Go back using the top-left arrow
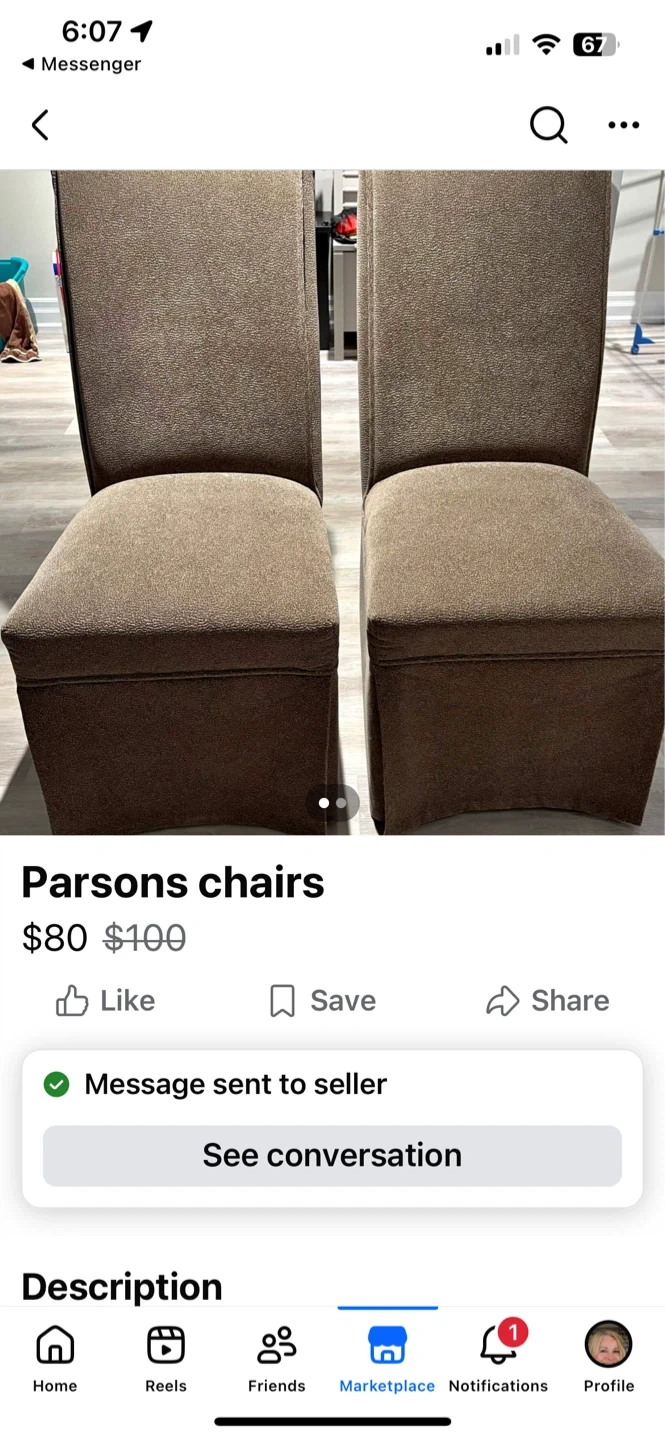The width and height of the screenshot is (665, 1440). [x=40, y=126]
